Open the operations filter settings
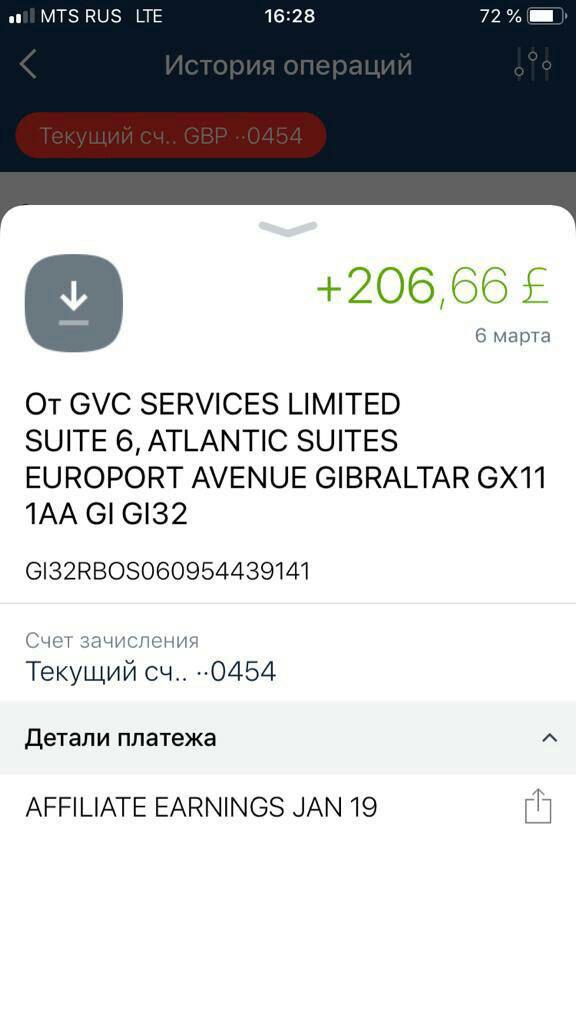This screenshot has width=576, height=1024. pyautogui.click(x=533, y=65)
